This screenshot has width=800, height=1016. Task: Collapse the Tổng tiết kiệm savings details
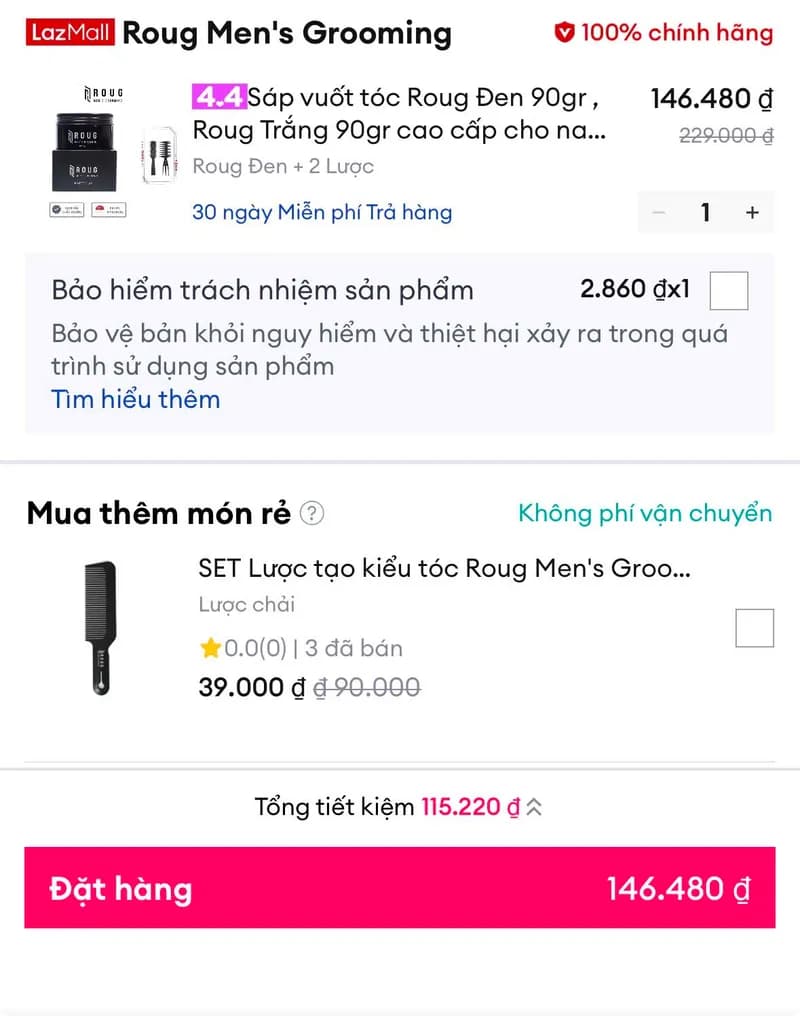click(x=535, y=806)
